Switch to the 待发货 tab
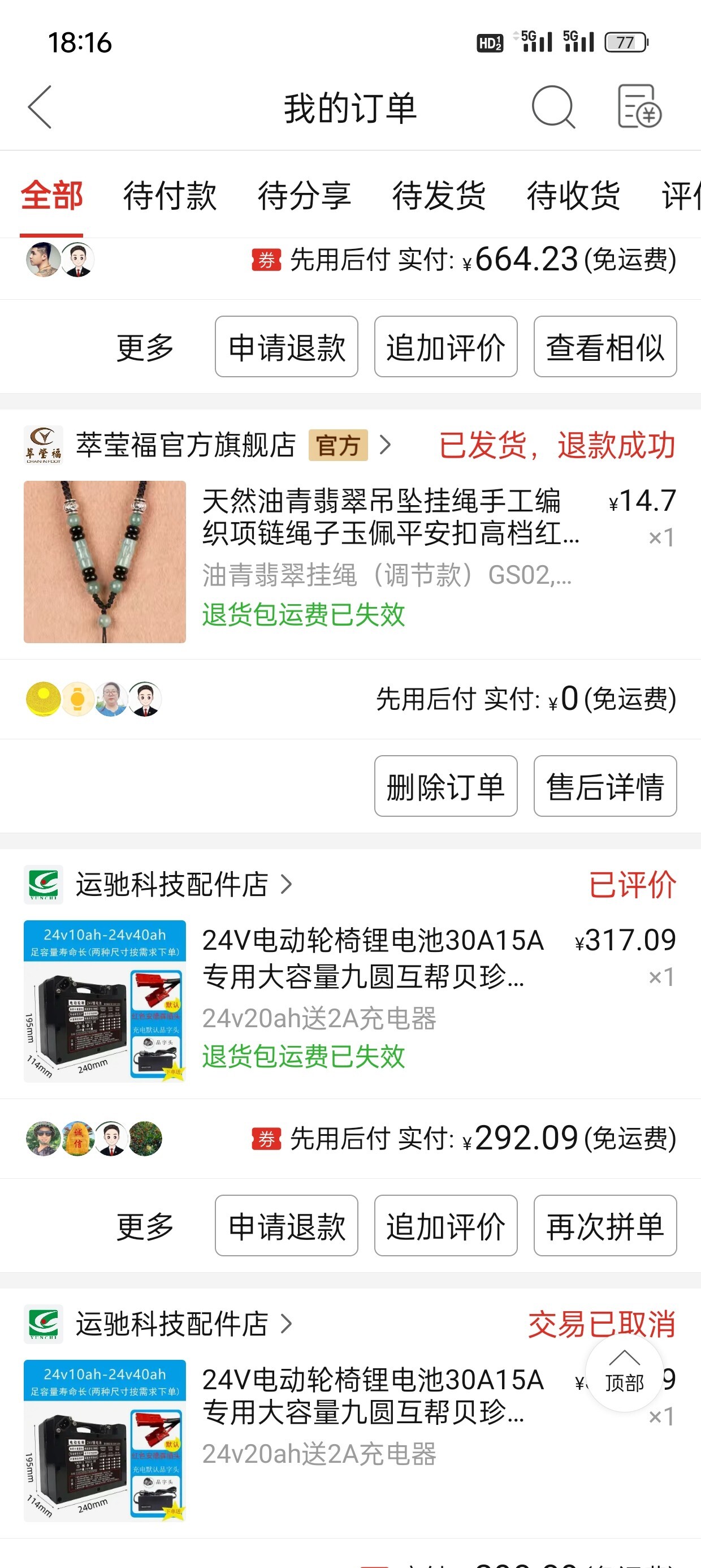This screenshot has width=701, height=1568. tap(439, 195)
